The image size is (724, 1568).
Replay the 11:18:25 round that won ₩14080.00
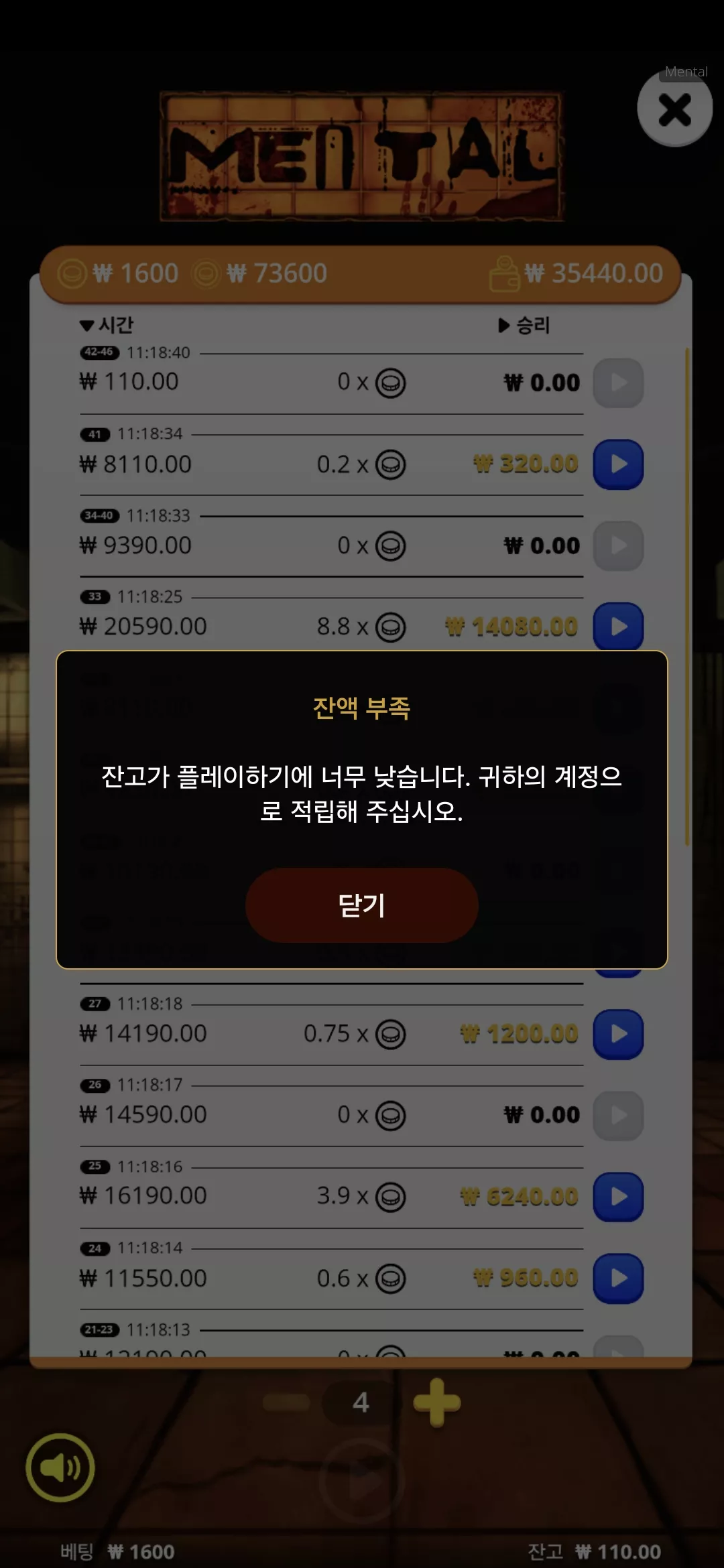pyautogui.click(x=618, y=626)
